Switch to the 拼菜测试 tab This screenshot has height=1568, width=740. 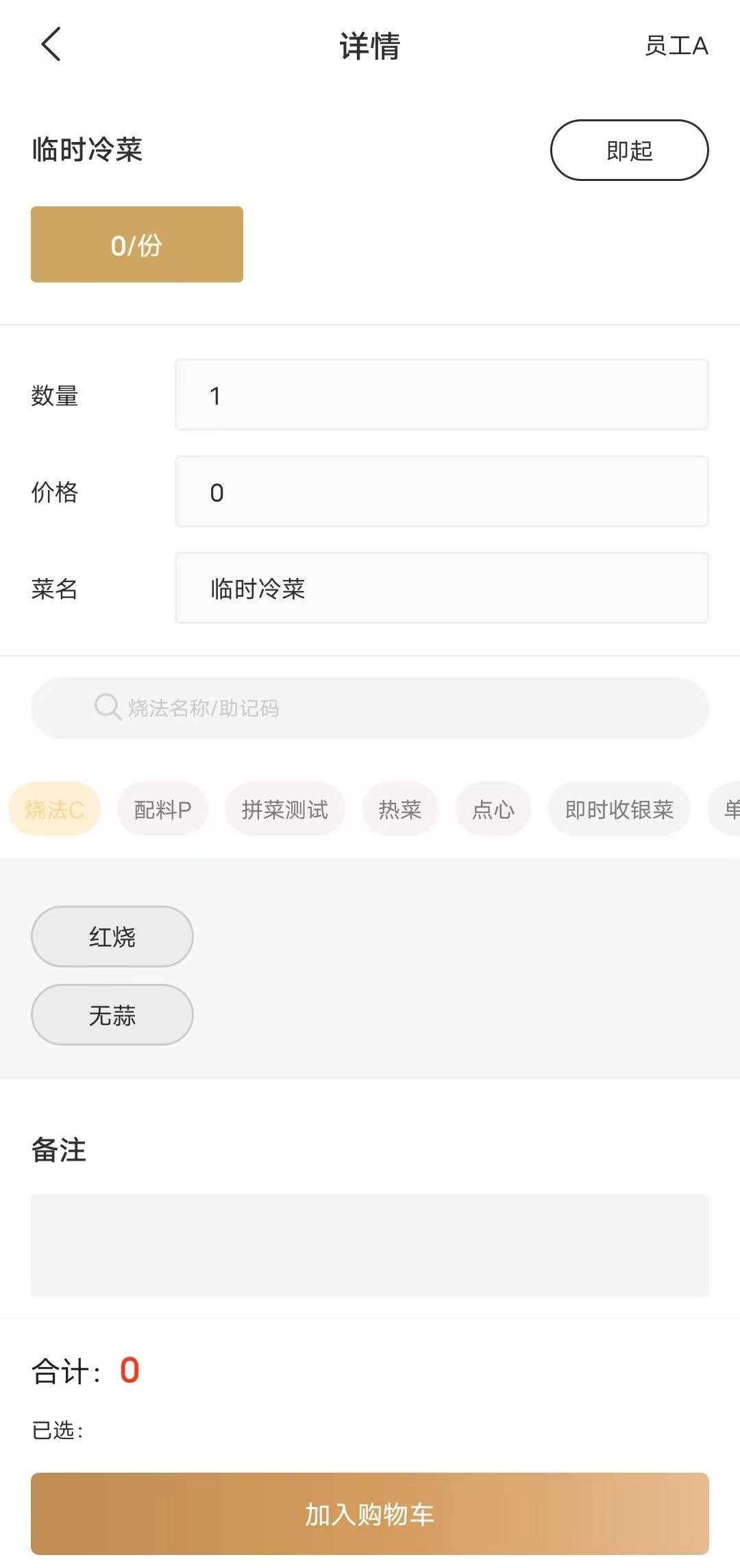pyautogui.click(x=285, y=809)
